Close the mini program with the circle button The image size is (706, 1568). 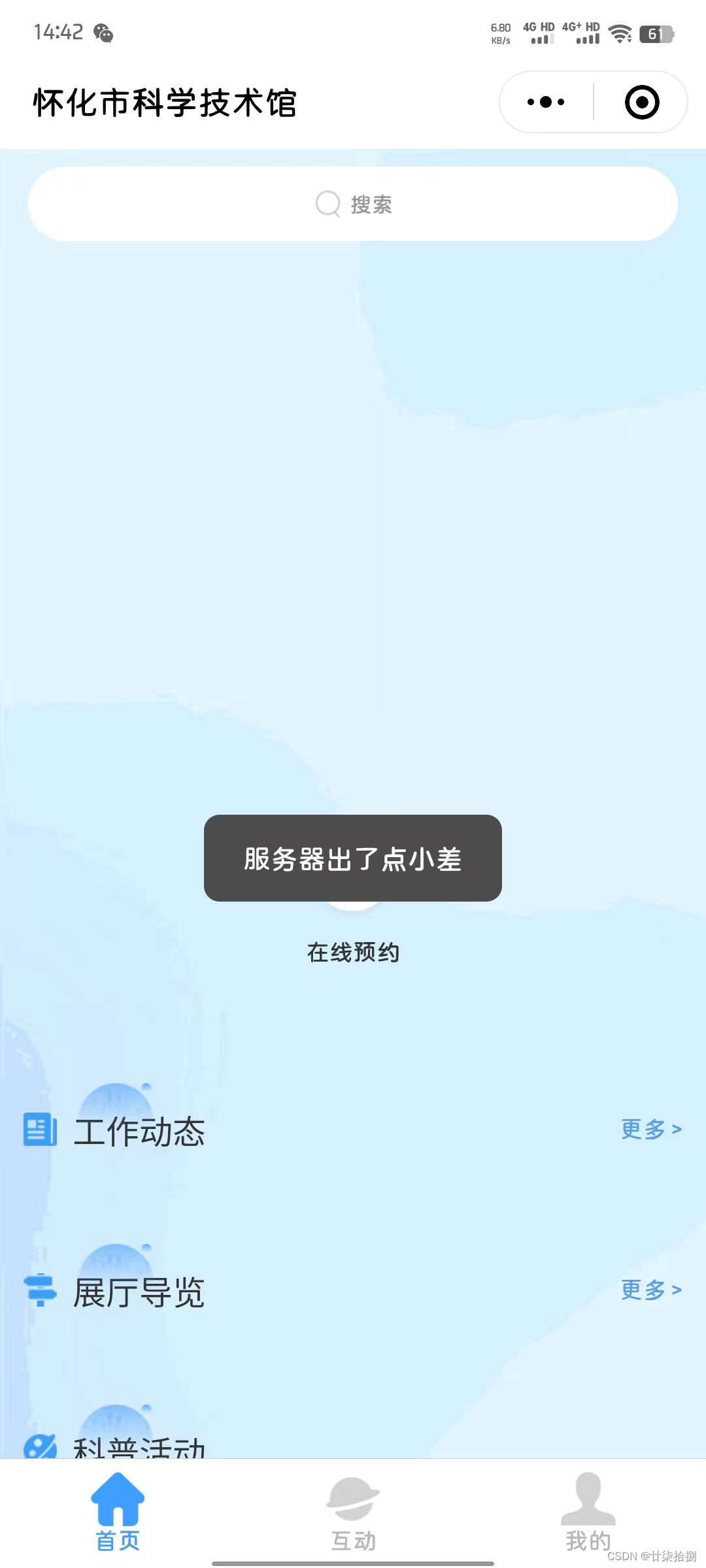pos(641,102)
